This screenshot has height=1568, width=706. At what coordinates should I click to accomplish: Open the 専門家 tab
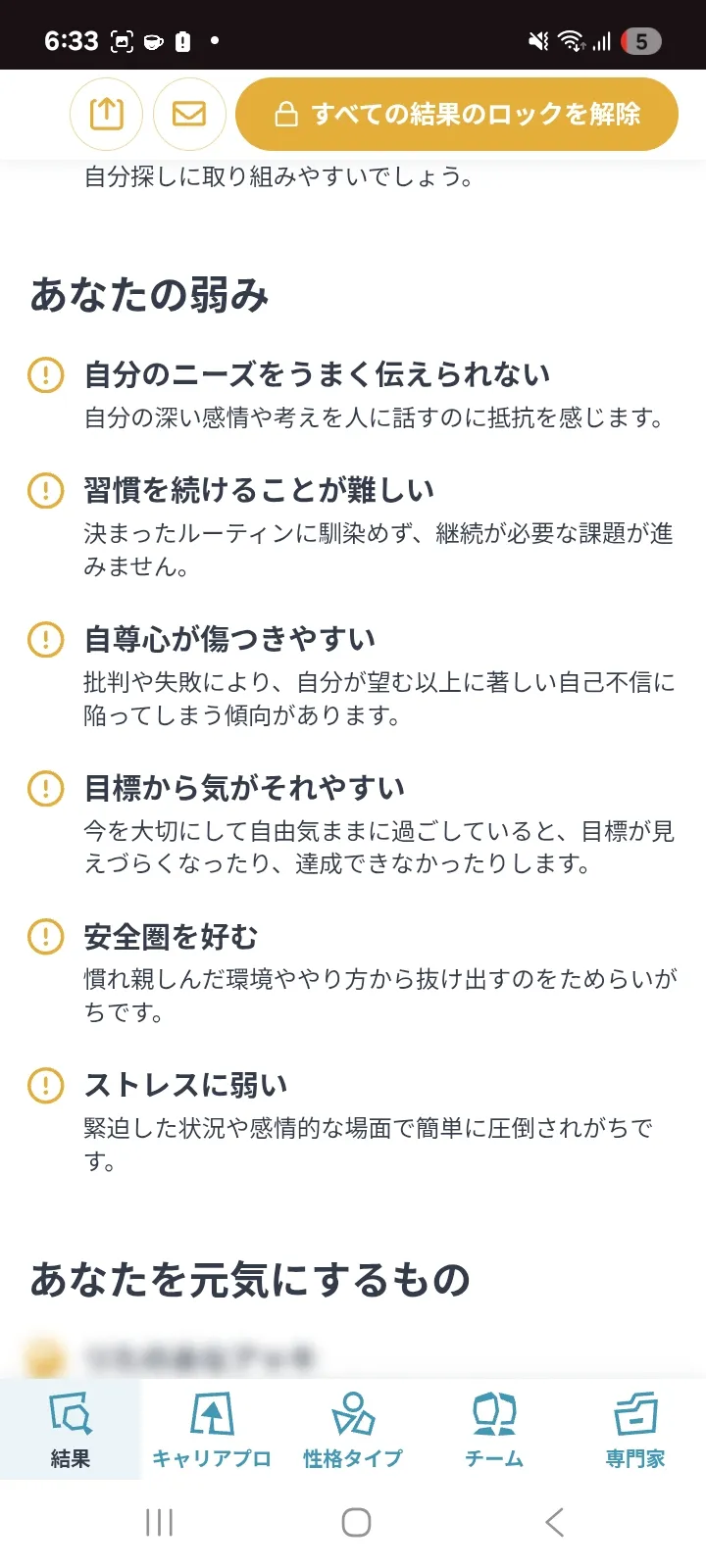tap(635, 1430)
